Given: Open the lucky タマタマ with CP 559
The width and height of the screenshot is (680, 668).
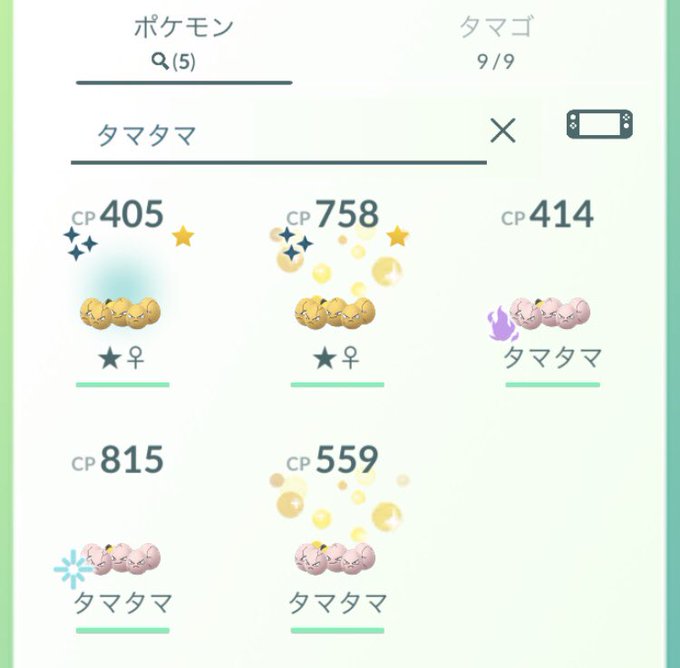Looking at the screenshot, I should coord(337,538).
